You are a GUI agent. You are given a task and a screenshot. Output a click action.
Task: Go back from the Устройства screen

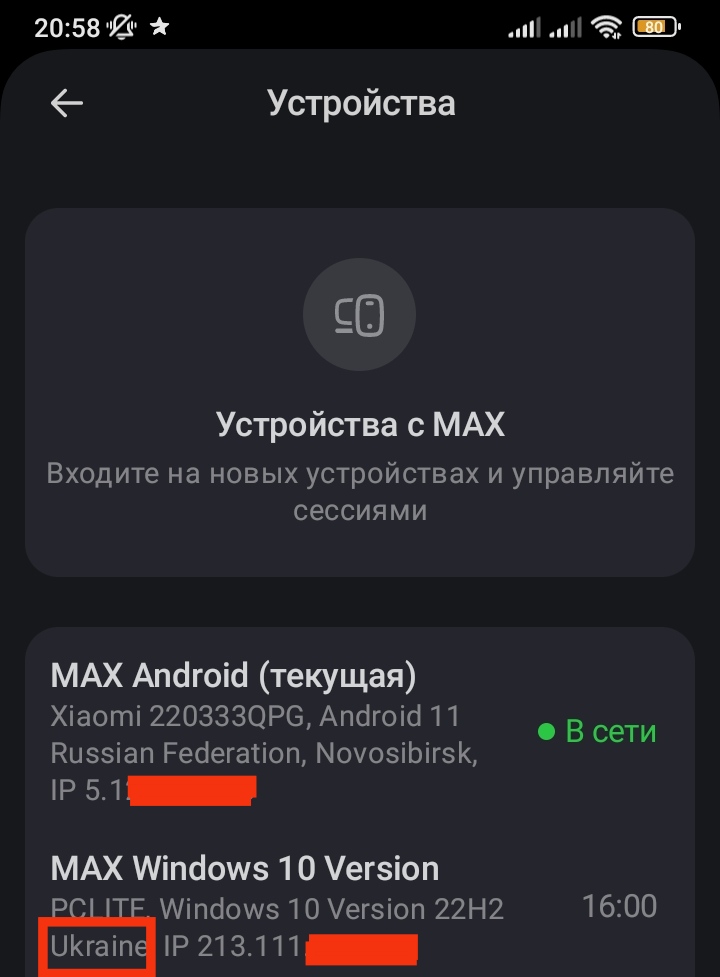click(67, 103)
